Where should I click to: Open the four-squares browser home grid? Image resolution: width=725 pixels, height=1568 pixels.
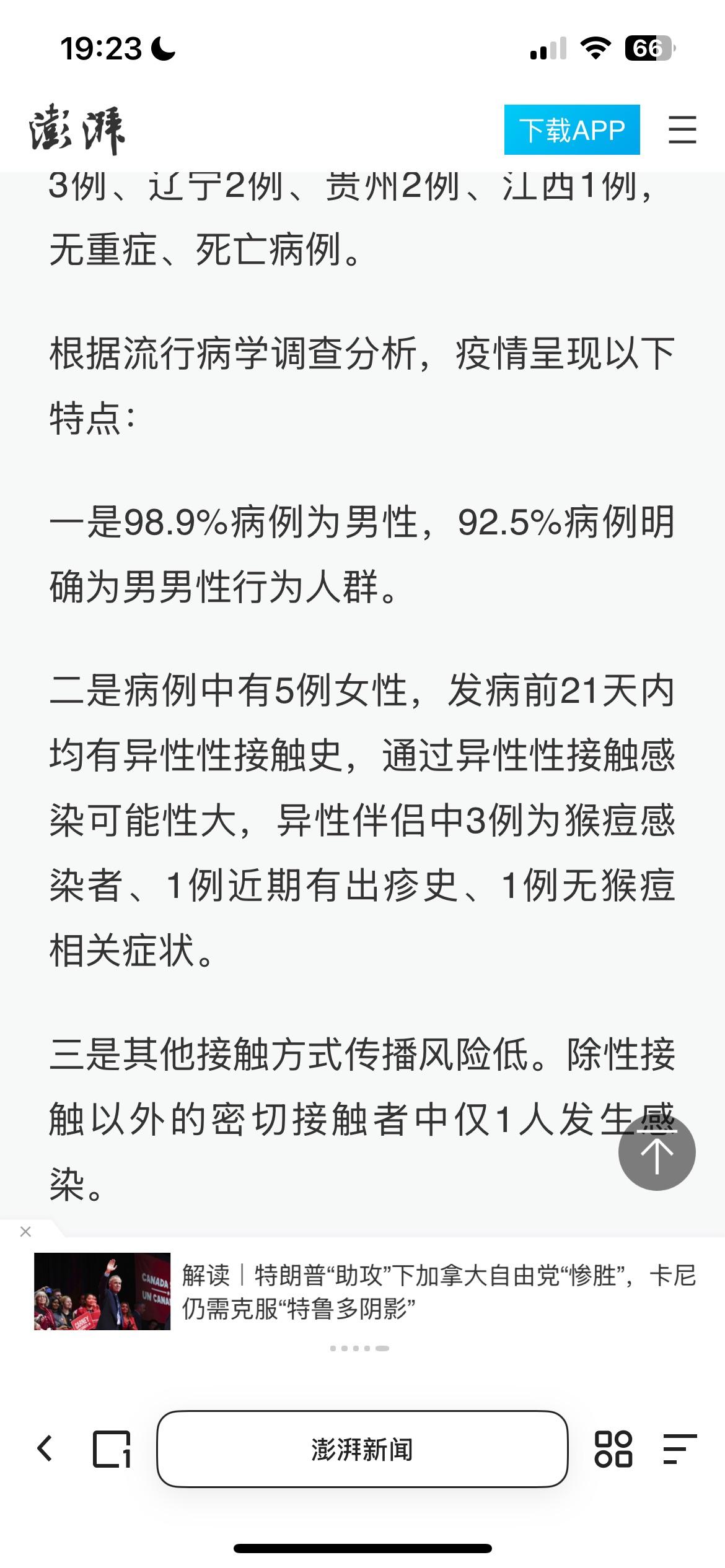[x=613, y=1449]
